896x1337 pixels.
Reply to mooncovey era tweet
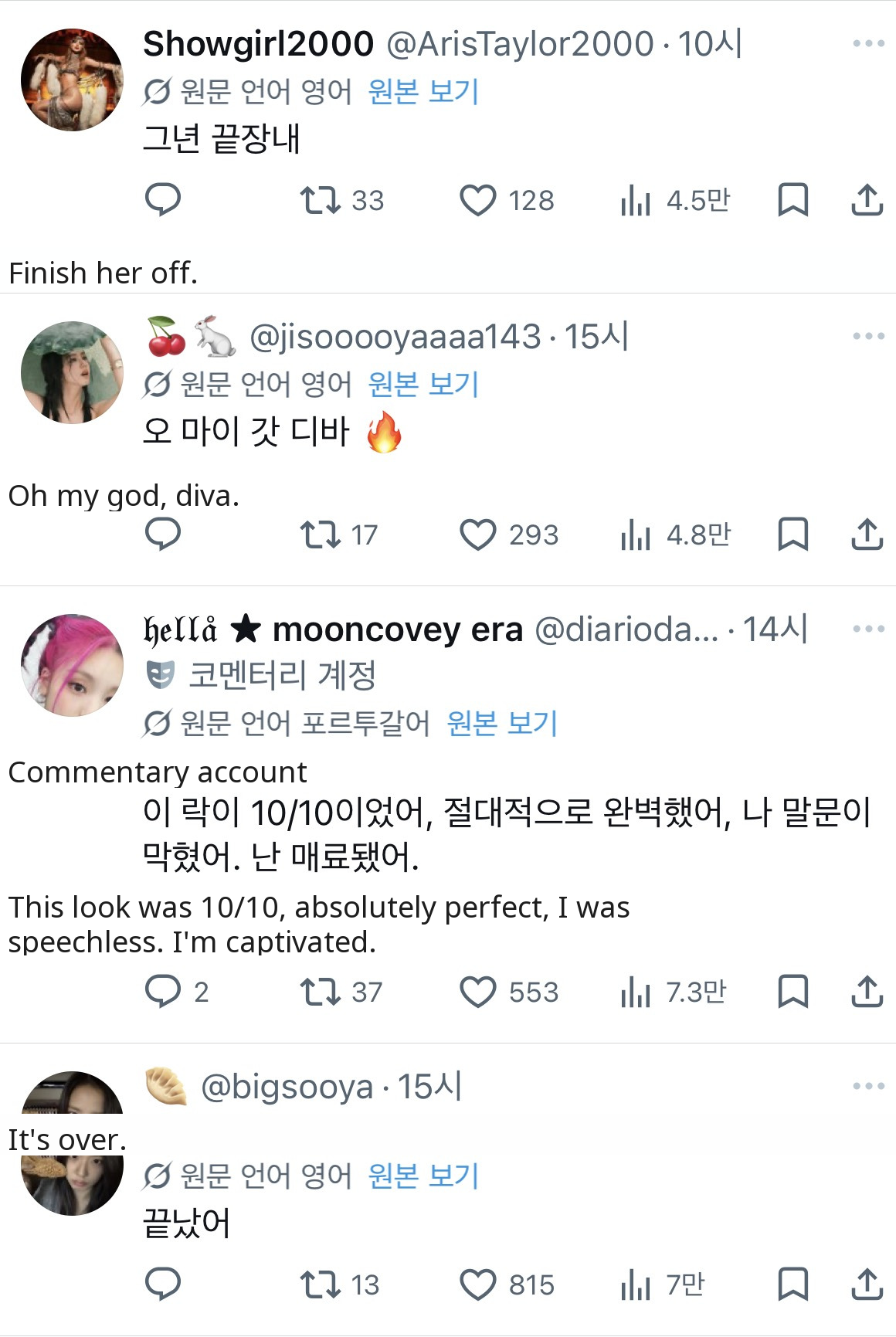click(163, 992)
